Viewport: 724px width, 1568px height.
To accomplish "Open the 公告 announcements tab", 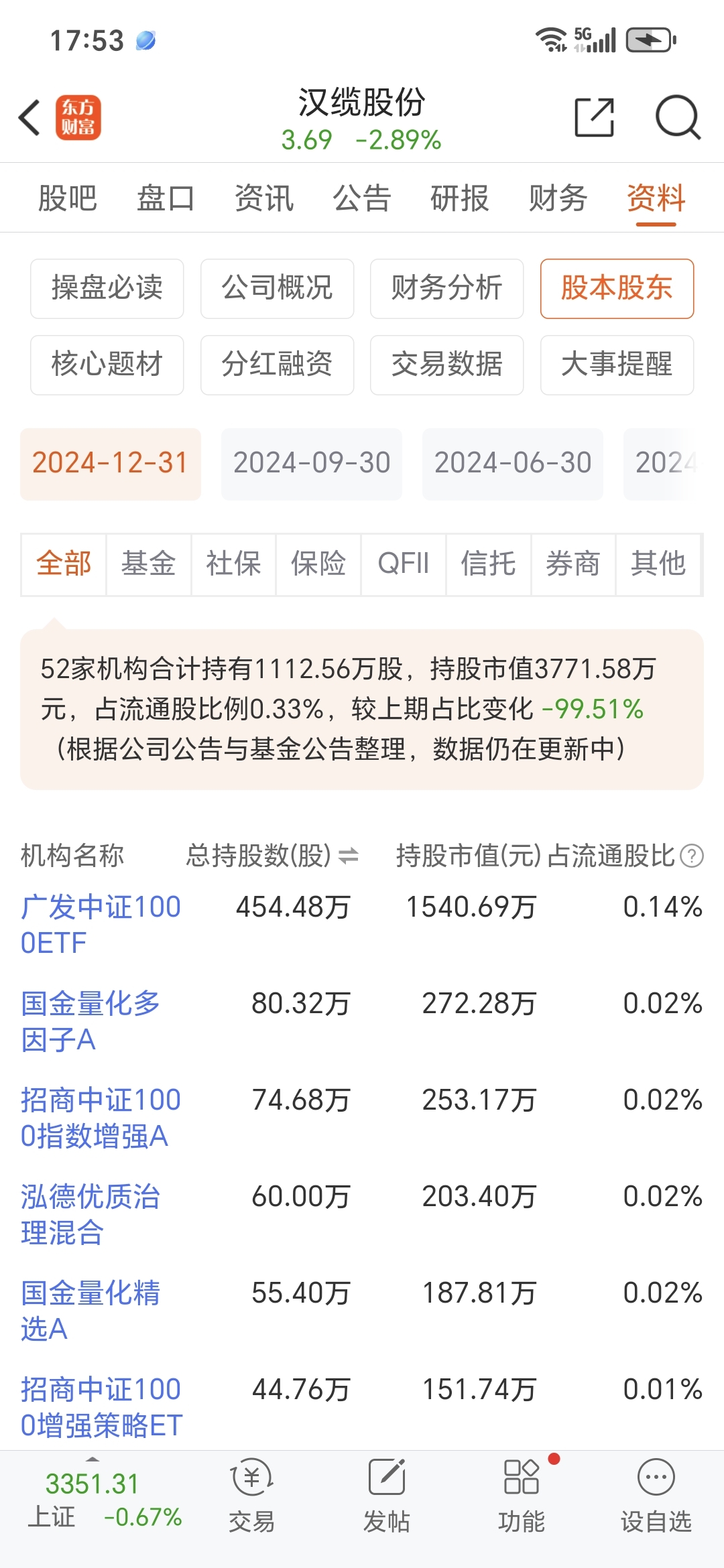I will (x=360, y=198).
